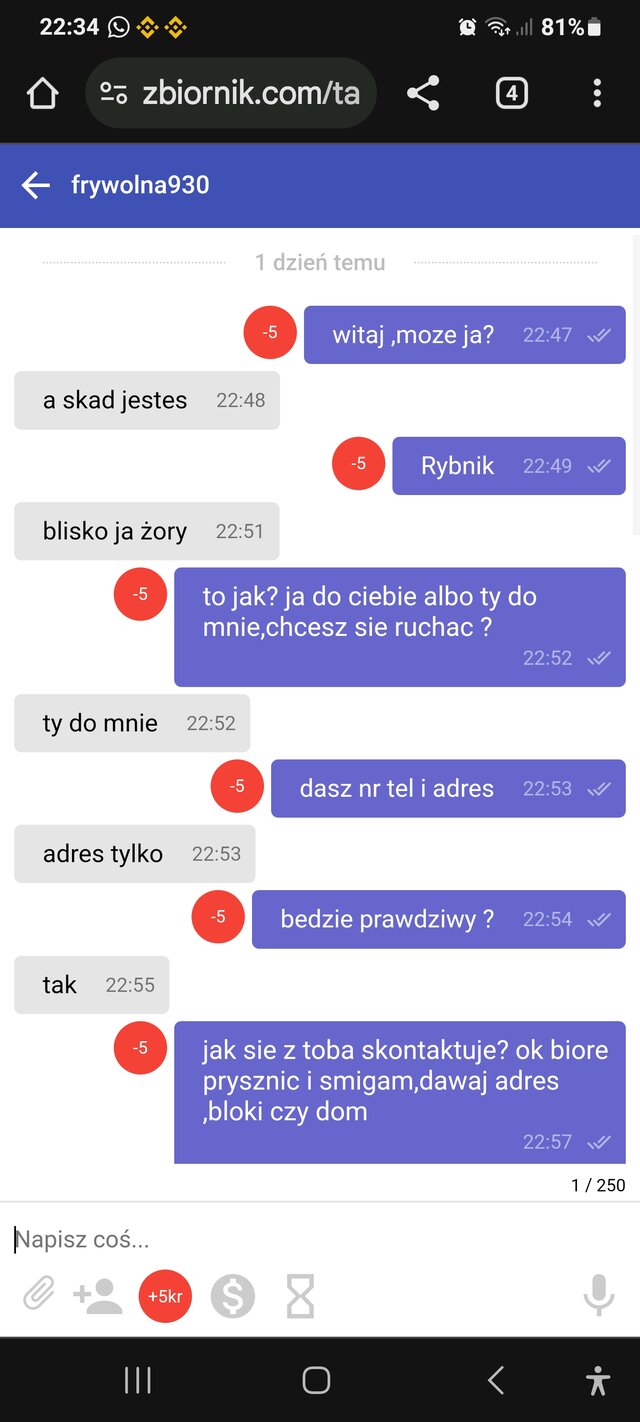Record a voice message with microphone
This screenshot has height=1422, width=640.
(x=598, y=1297)
